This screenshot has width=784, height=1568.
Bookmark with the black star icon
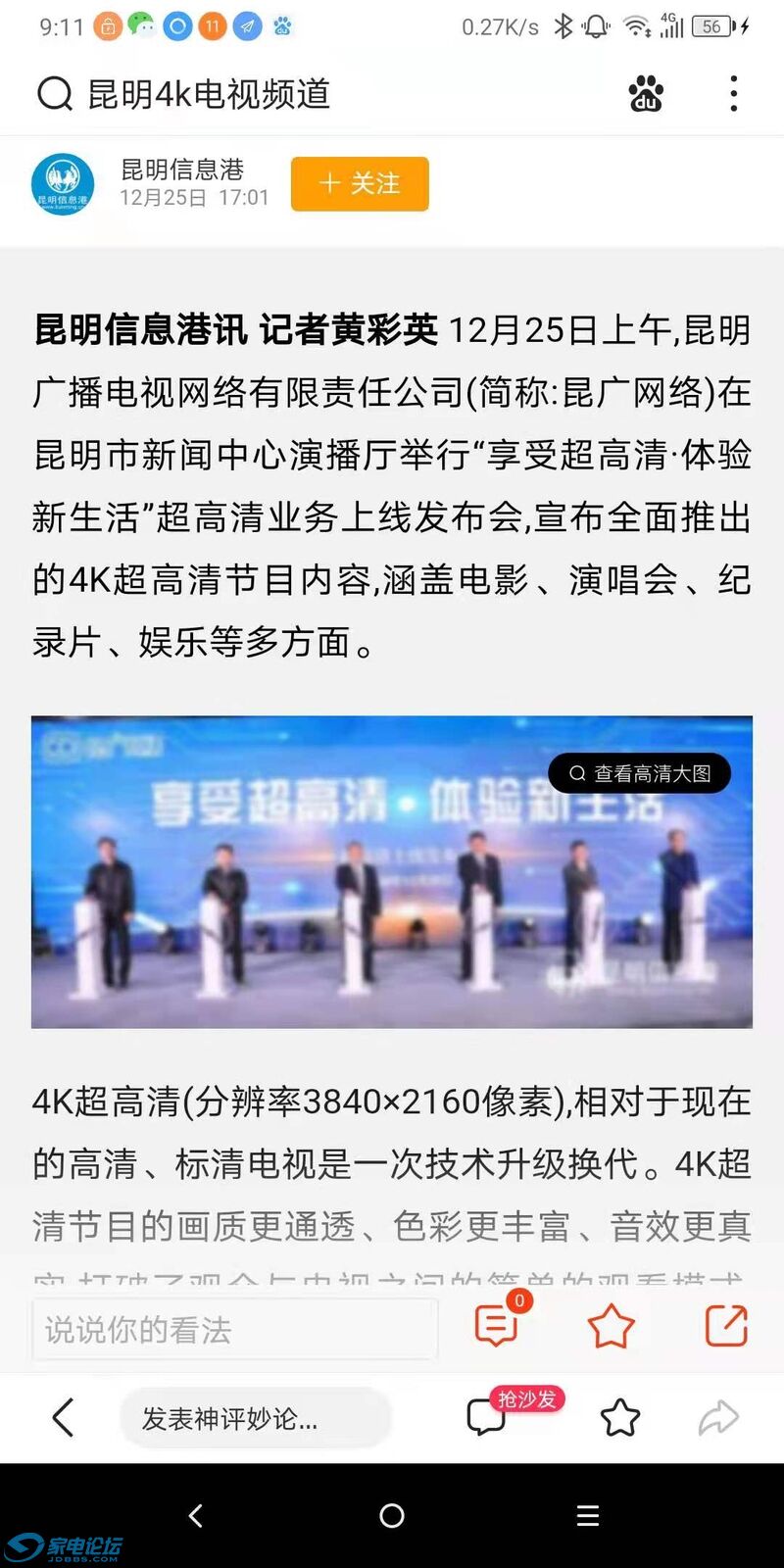click(x=619, y=1417)
